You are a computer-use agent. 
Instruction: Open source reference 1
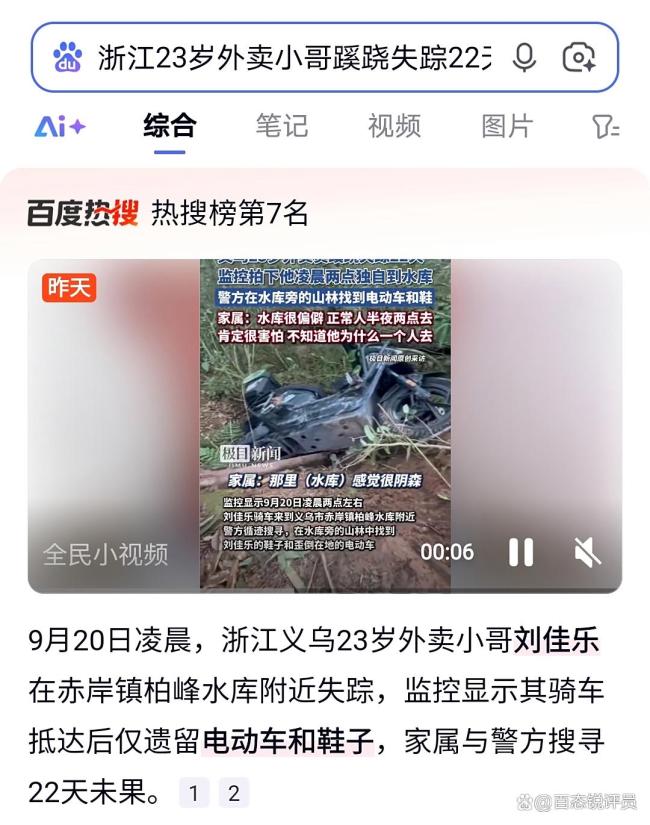193,794
